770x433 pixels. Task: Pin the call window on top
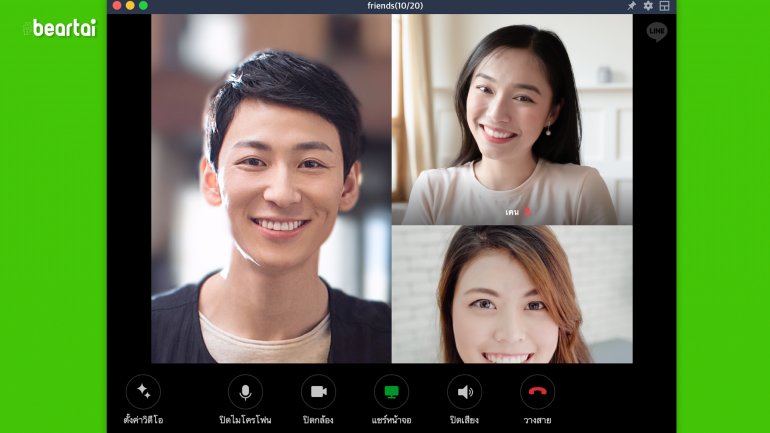631,6
